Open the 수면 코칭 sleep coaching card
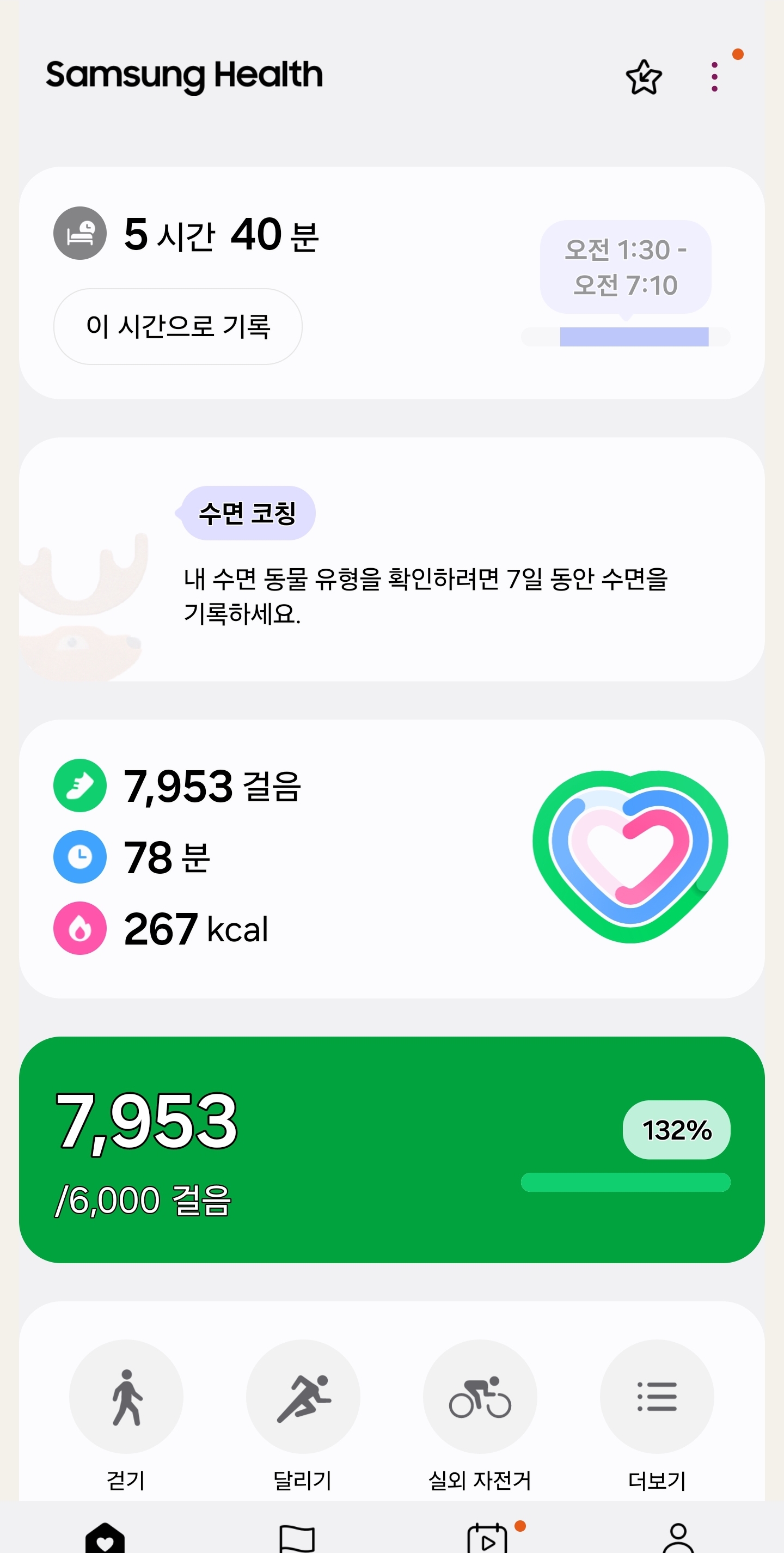 click(391, 559)
